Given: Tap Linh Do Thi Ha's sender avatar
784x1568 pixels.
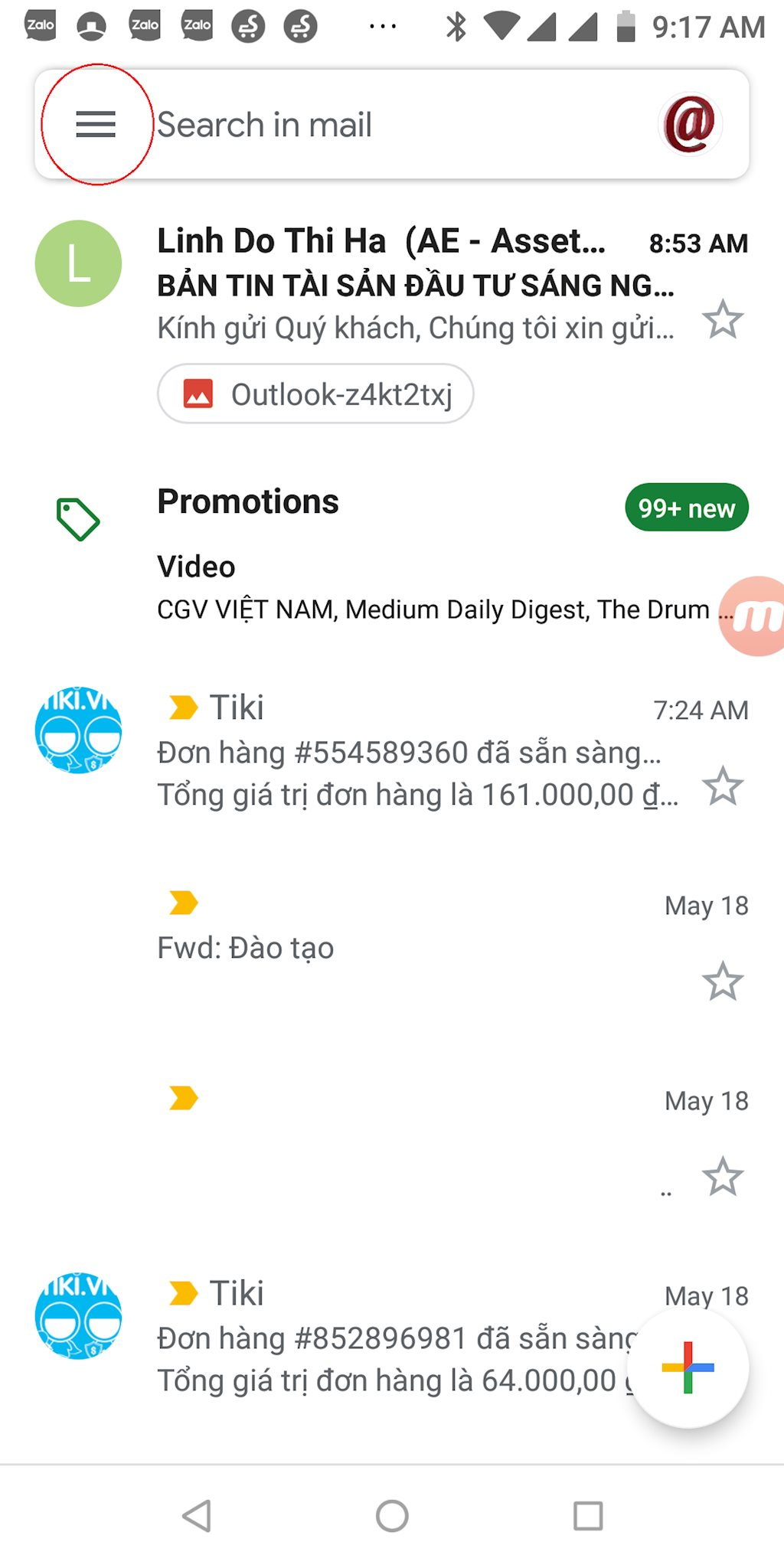Looking at the screenshot, I should (77, 262).
